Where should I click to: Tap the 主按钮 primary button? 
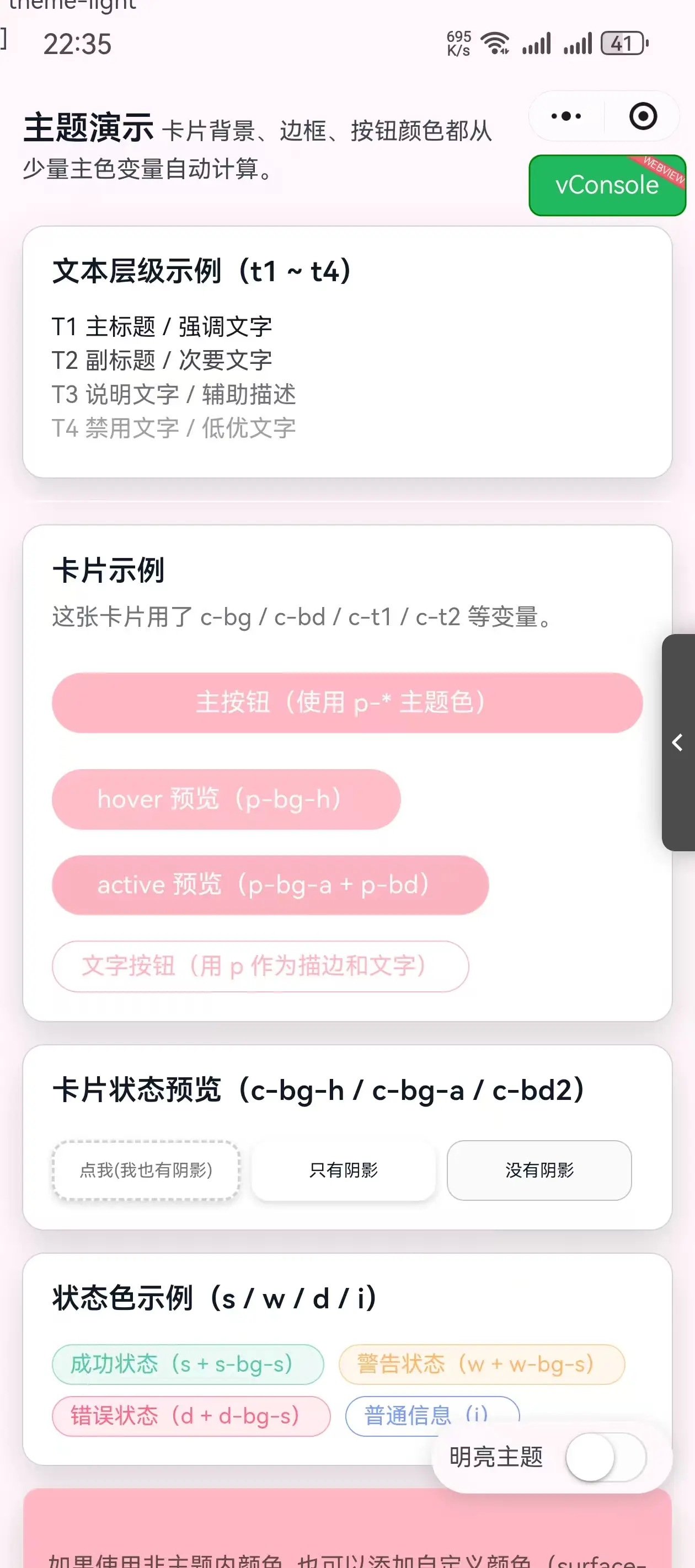pyautogui.click(x=347, y=702)
